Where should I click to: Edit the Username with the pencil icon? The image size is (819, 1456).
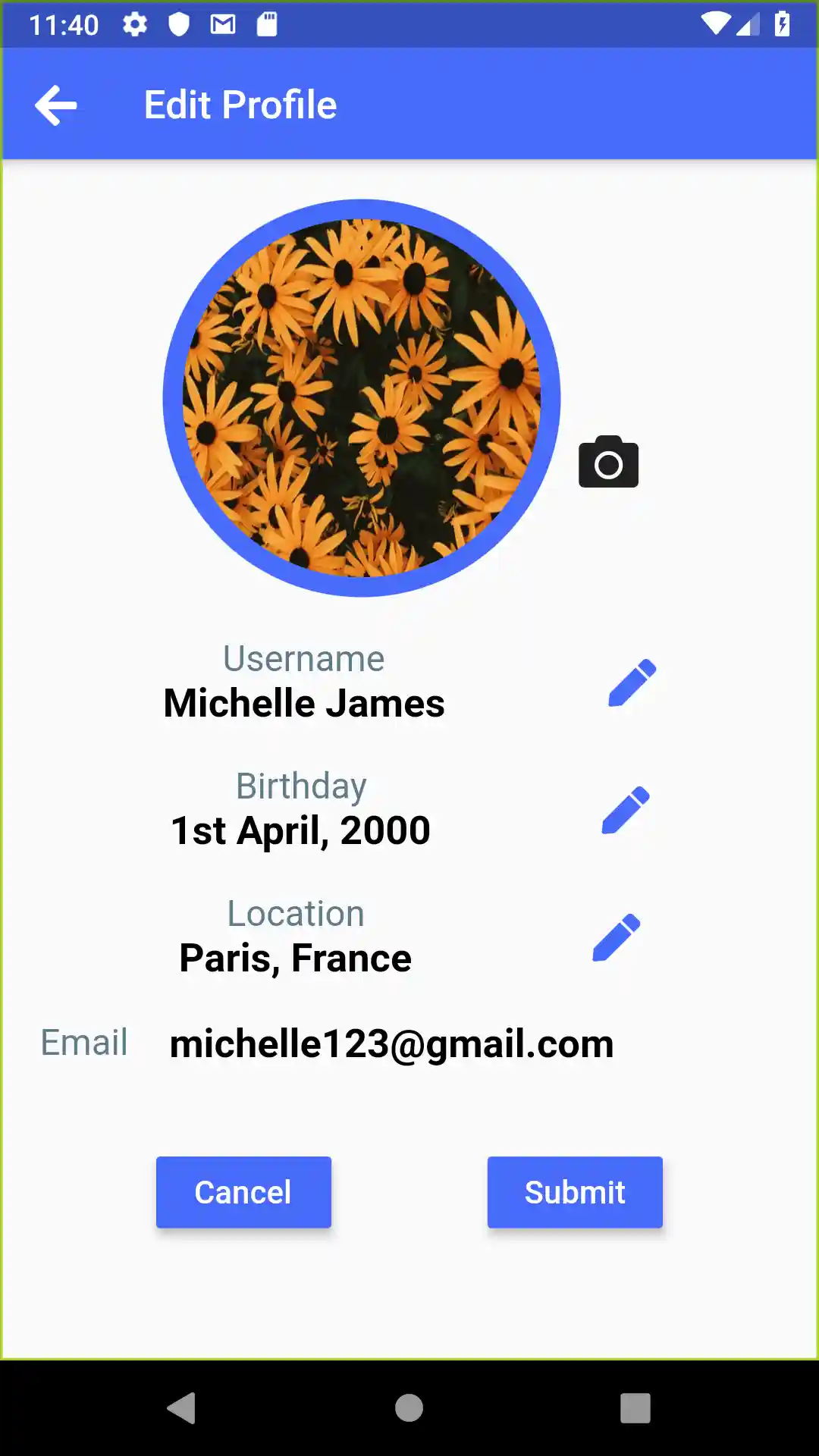pos(632,682)
